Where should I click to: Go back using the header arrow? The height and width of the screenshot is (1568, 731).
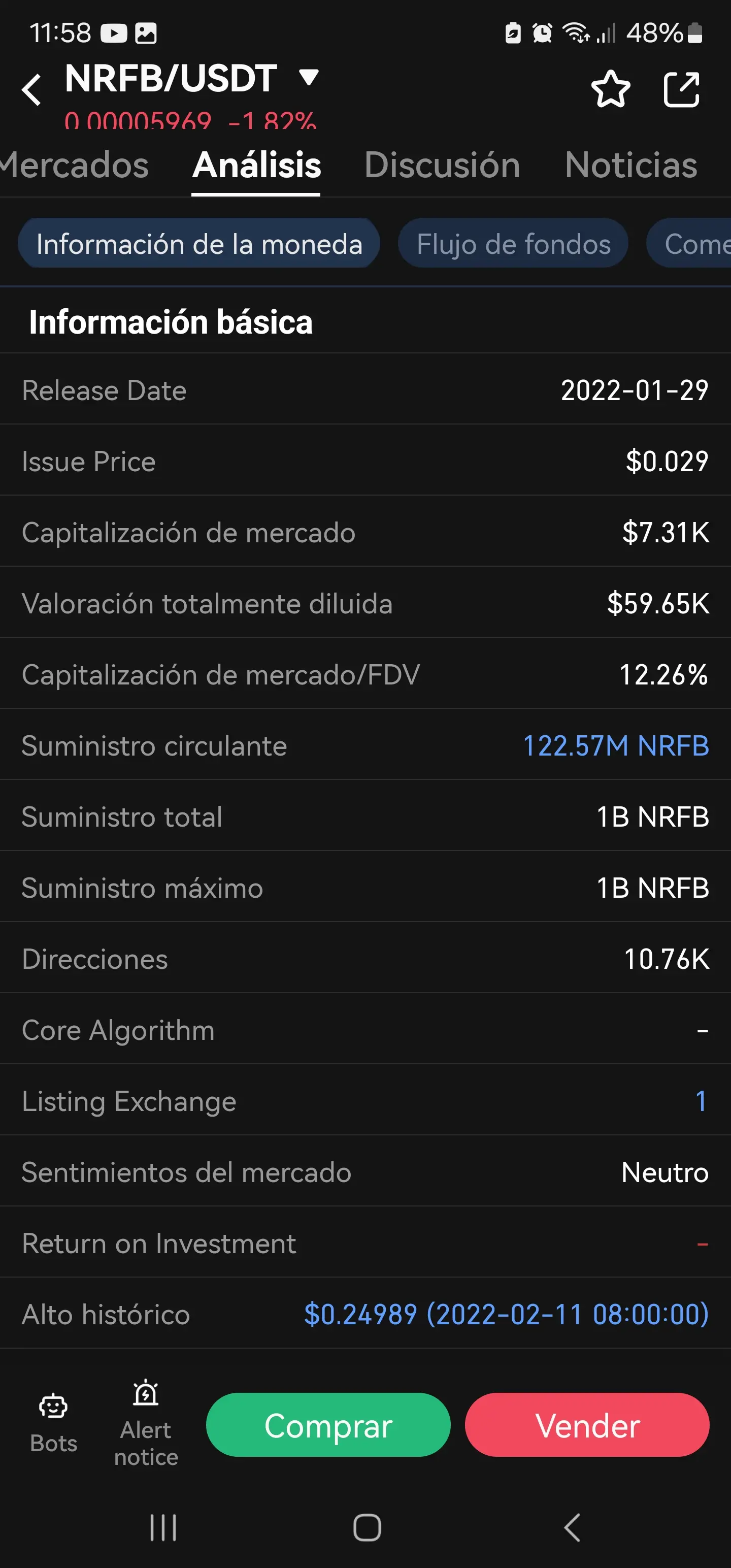tap(31, 90)
